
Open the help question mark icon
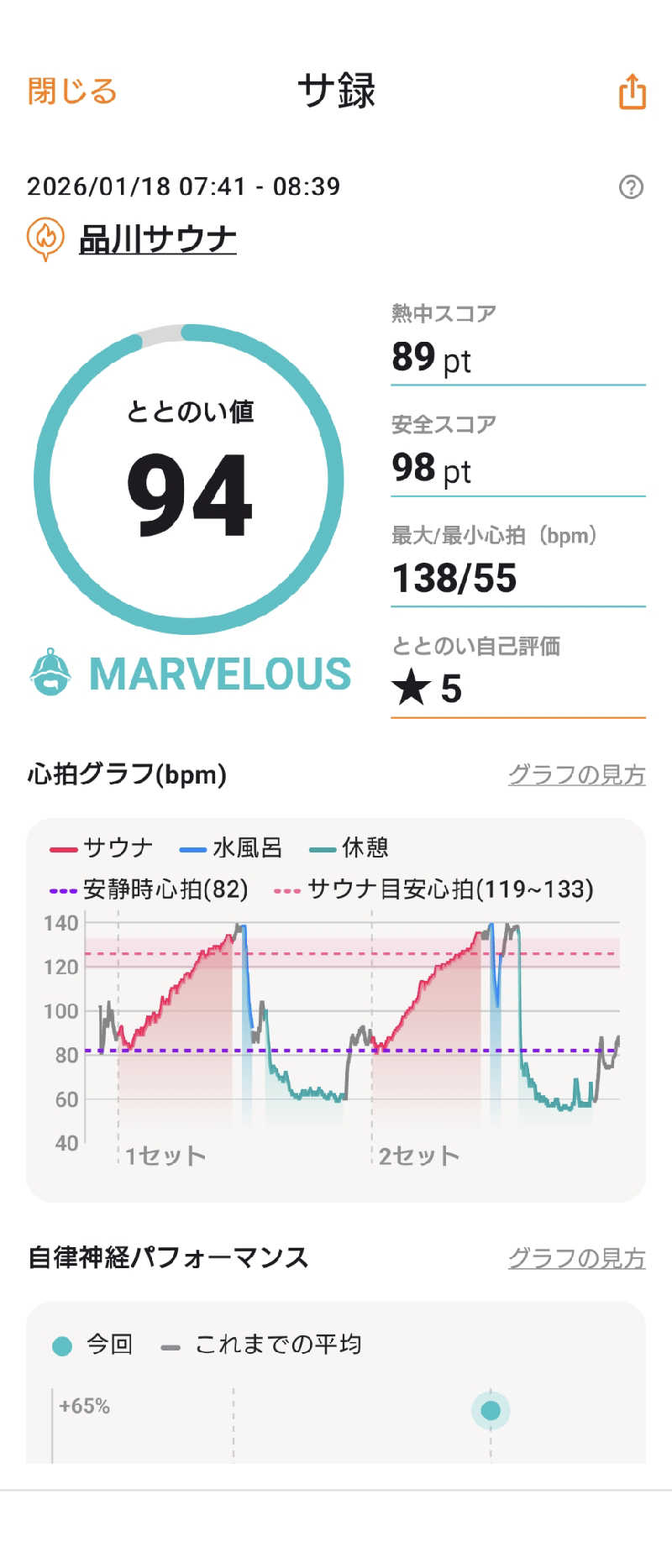[631, 186]
